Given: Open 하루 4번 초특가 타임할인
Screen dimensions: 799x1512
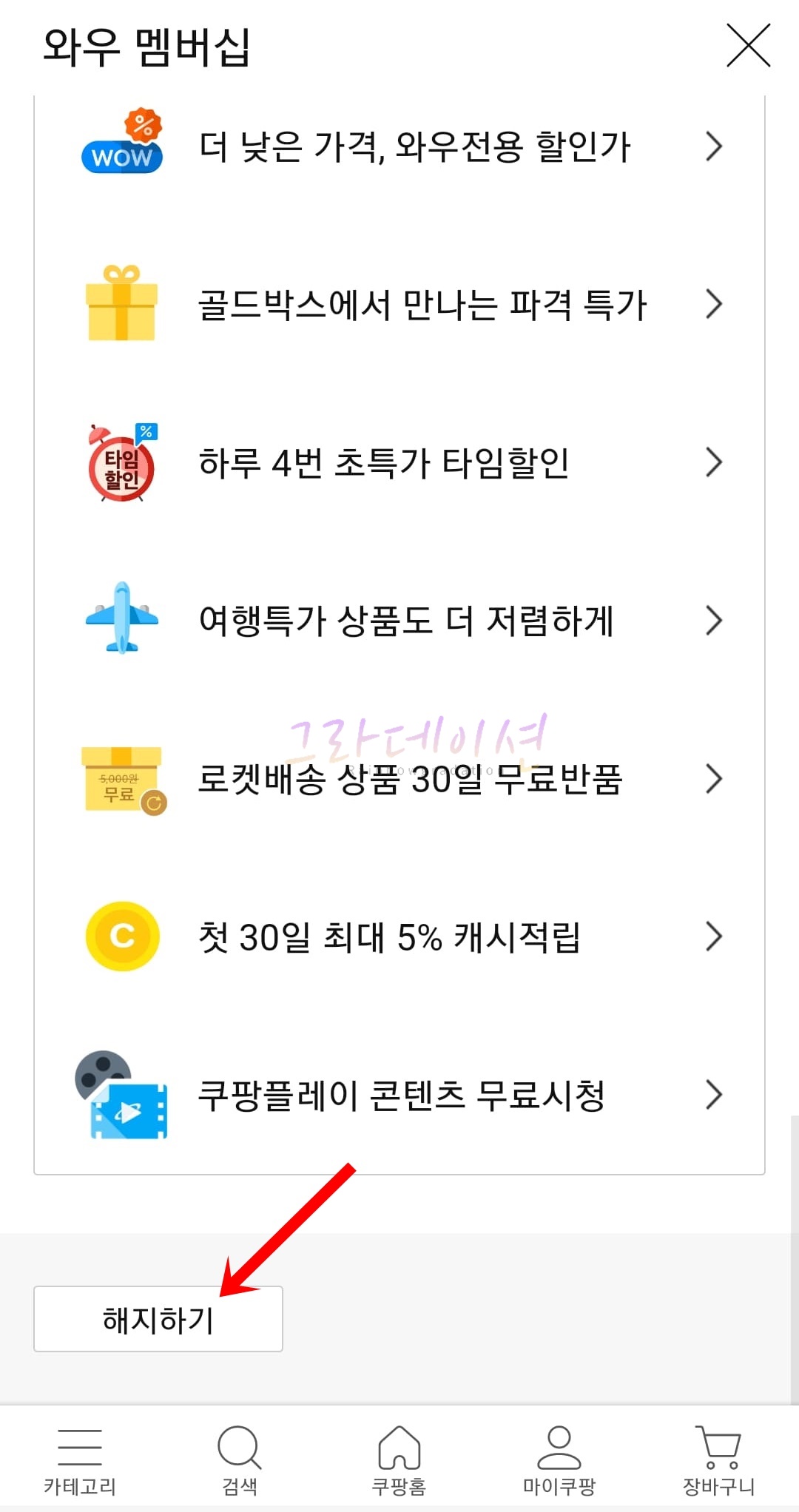Looking at the screenshot, I should point(399,462).
